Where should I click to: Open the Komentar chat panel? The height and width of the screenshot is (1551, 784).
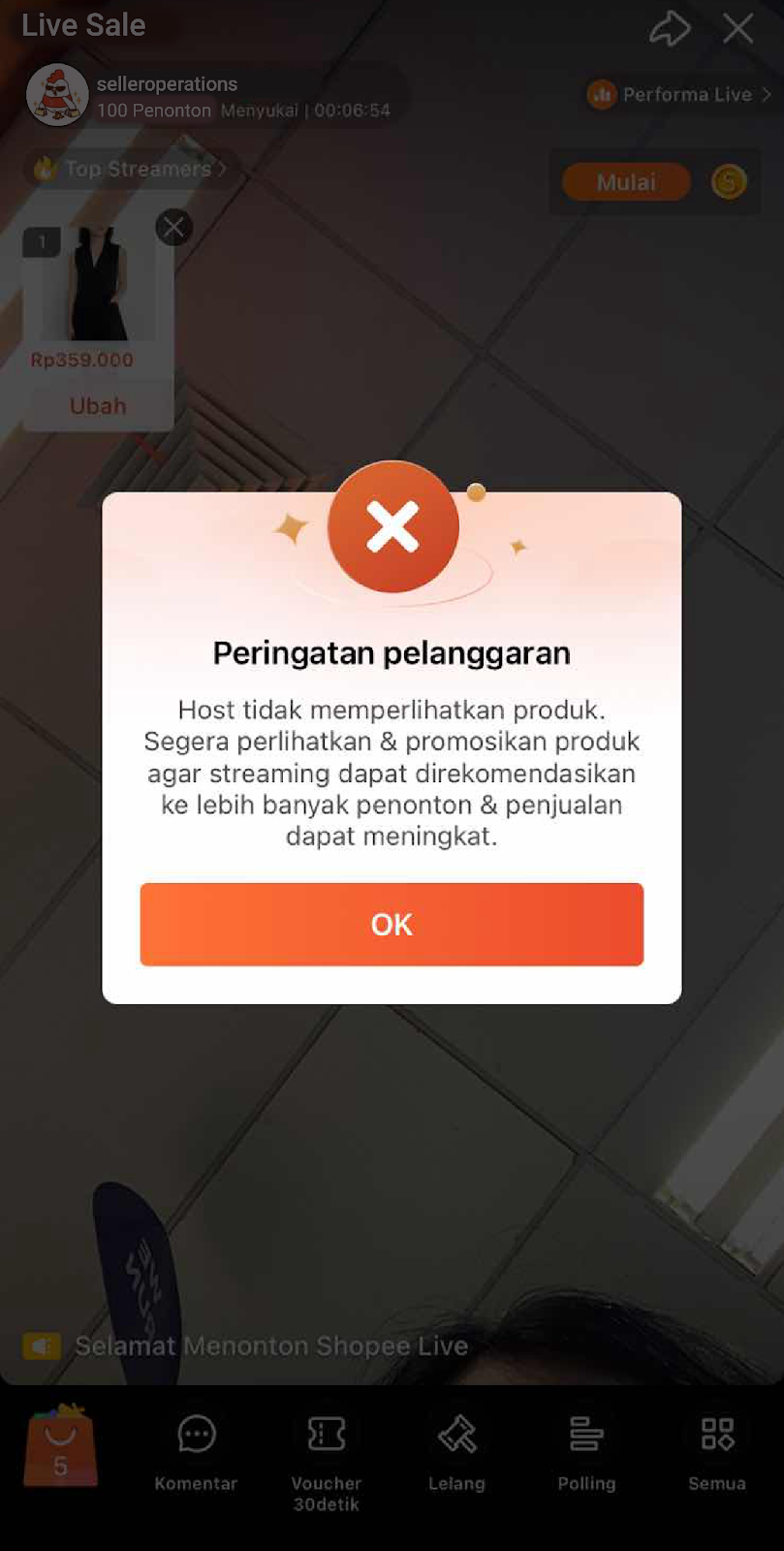coord(196,1454)
